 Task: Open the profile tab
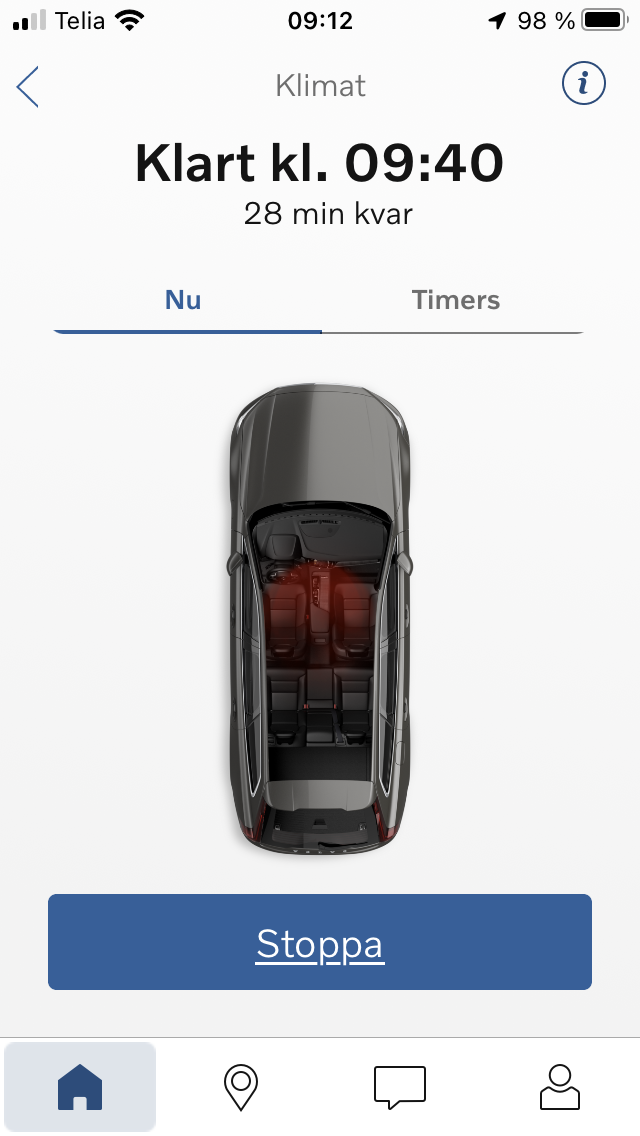(560, 1087)
